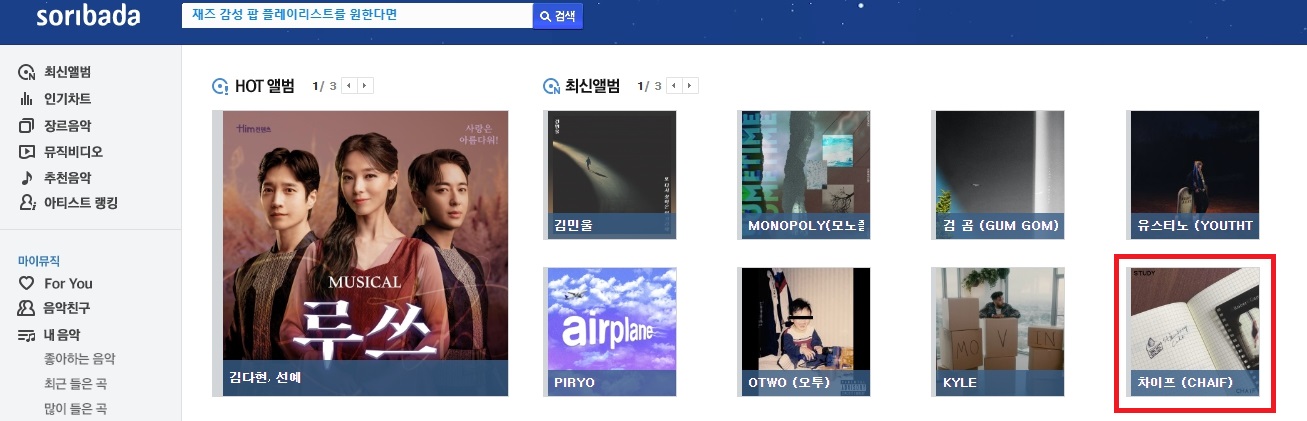Open 뮤직비디오 in the sidebar
Image resolution: width=1307 pixels, height=421 pixels.
click(73, 152)
